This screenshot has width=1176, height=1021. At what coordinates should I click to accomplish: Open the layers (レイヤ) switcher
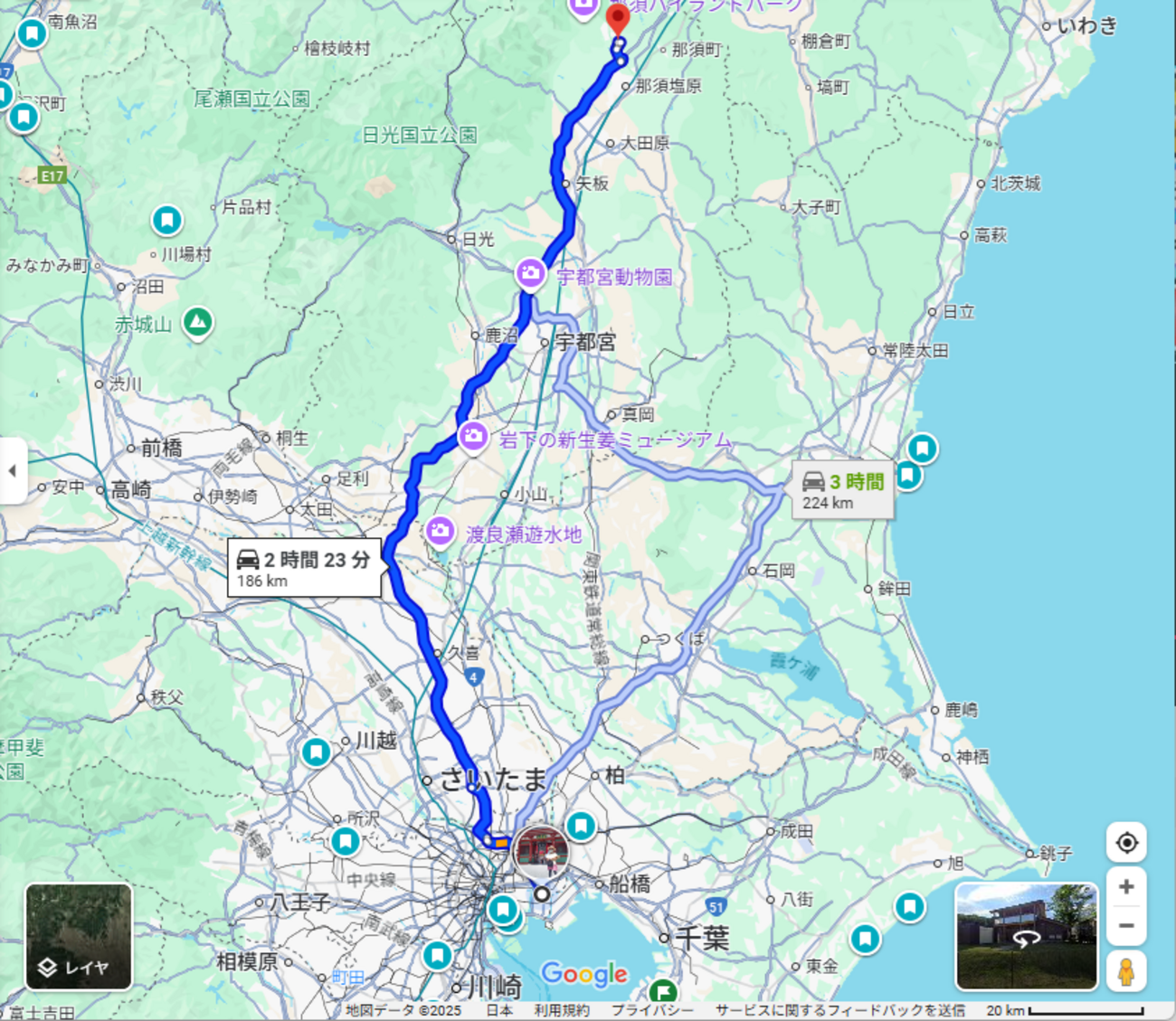78,936
